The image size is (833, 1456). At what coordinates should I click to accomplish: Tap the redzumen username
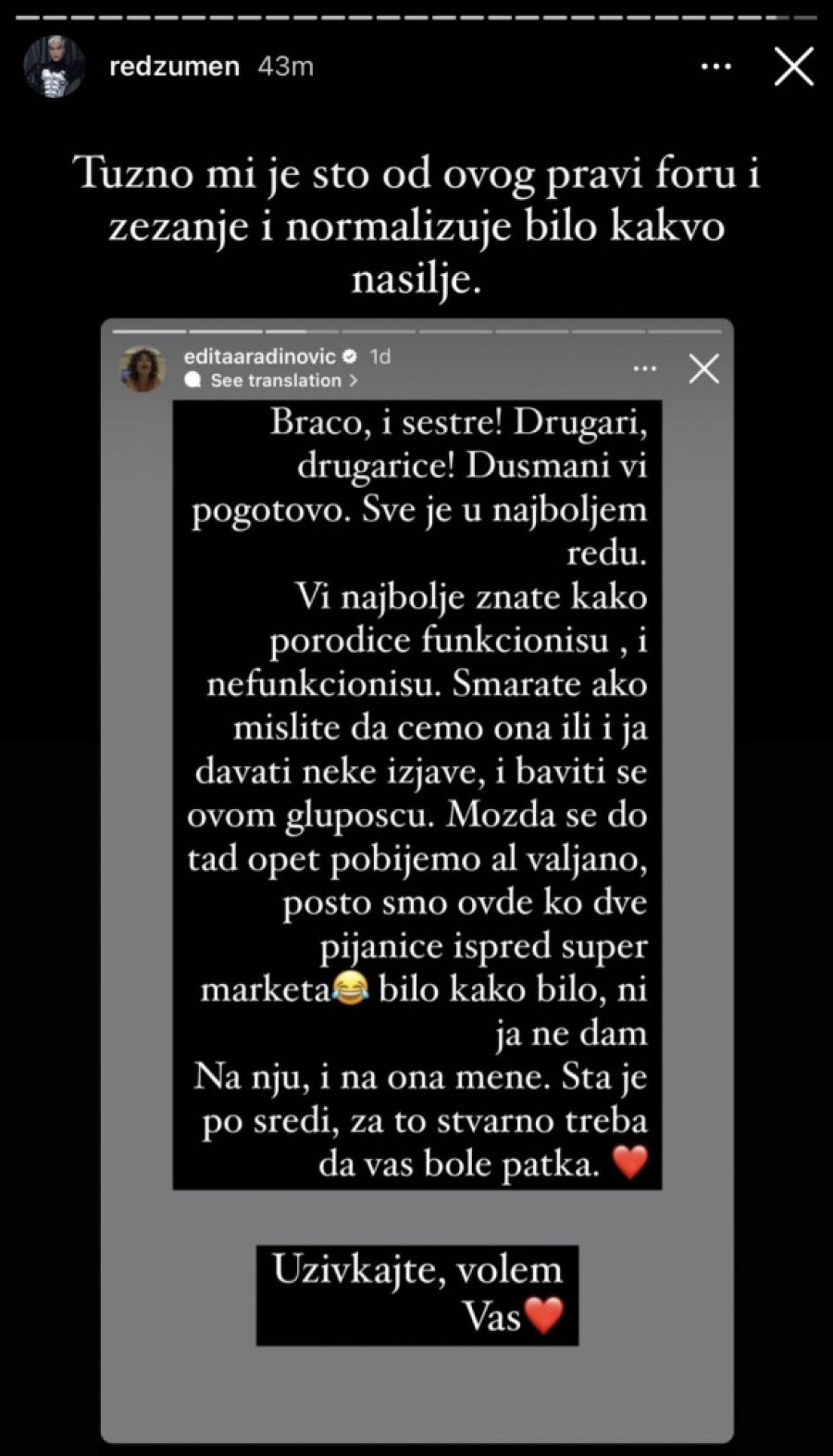[x=174, y=67]
